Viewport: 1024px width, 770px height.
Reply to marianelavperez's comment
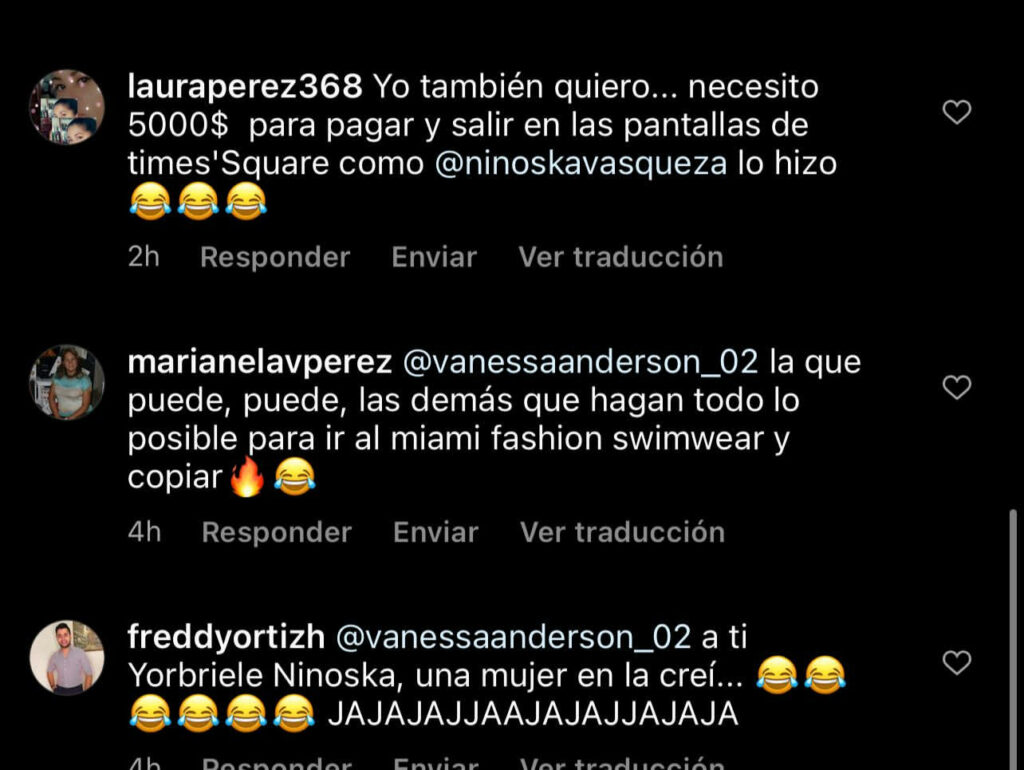(x=276, y=532)
